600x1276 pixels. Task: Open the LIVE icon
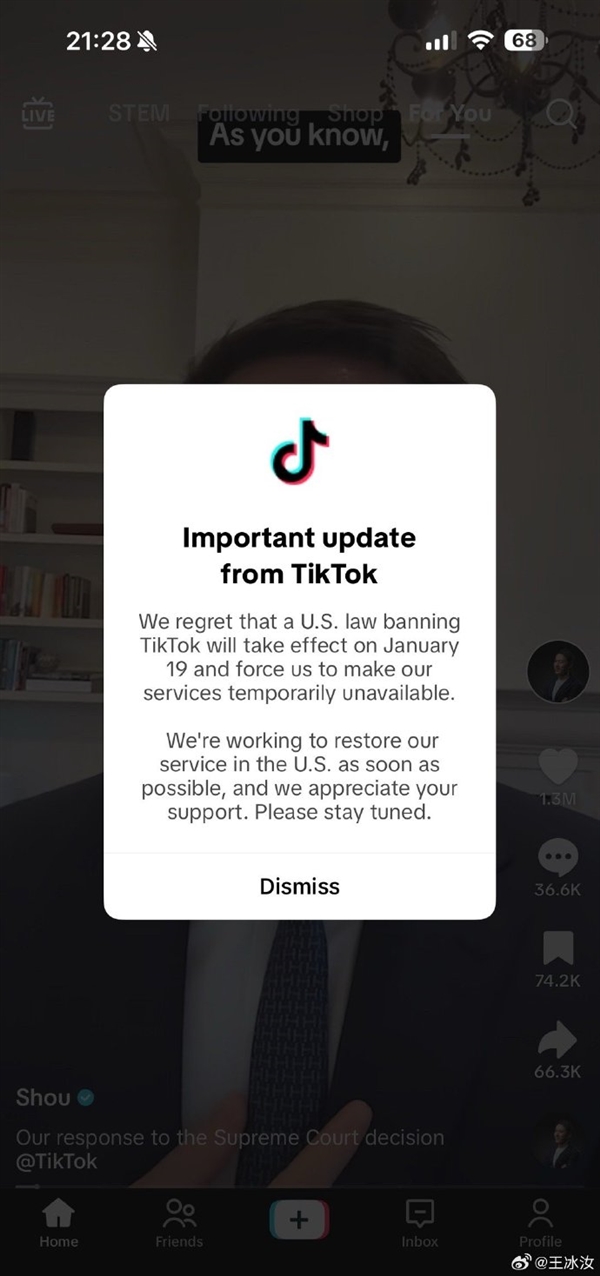pyautogui.click(x=38, y=113)
